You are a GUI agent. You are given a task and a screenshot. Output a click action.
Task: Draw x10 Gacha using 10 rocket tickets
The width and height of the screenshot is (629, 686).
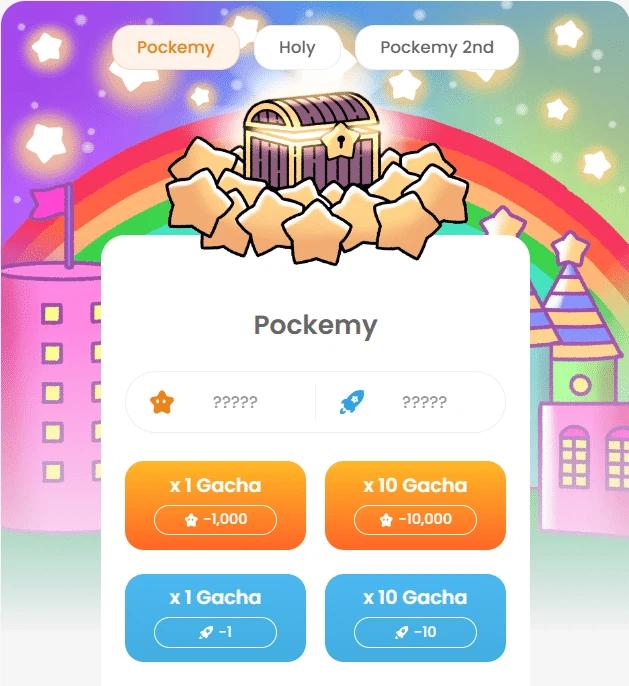(x=415, y=617)
